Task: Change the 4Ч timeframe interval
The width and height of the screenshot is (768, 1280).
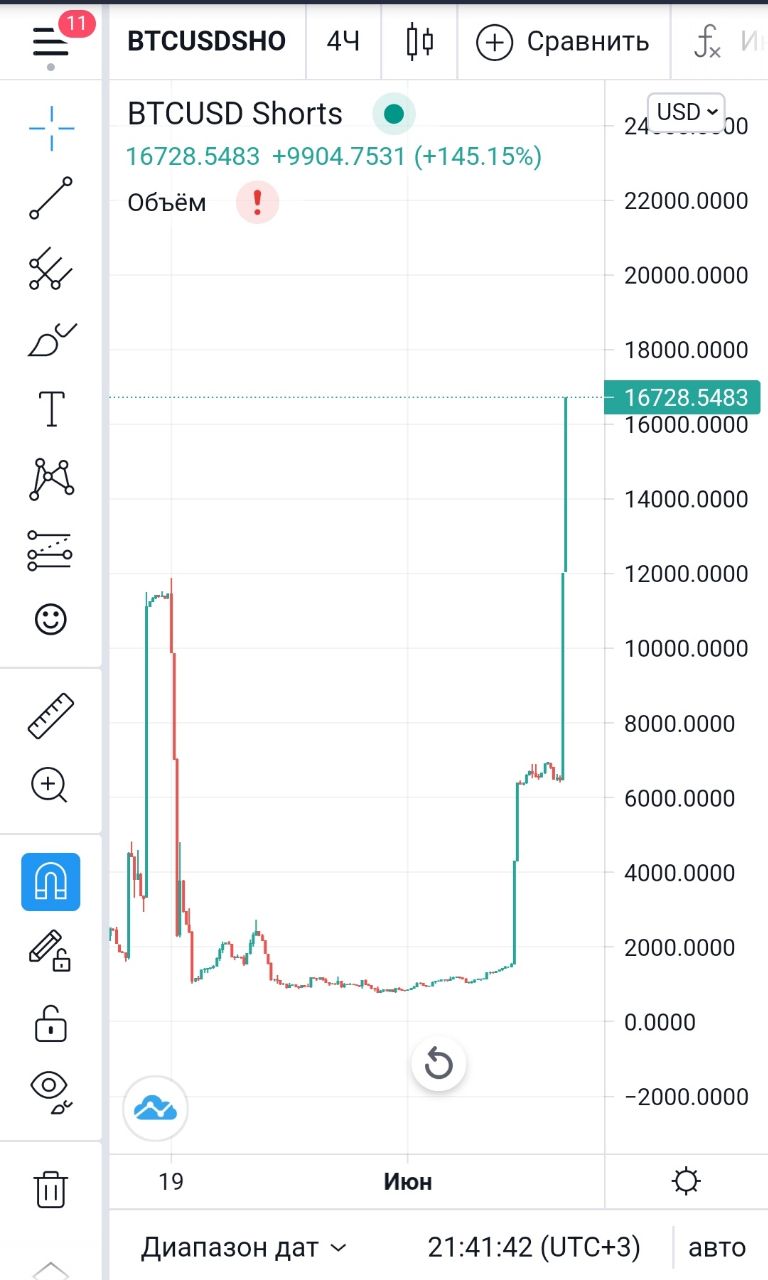Action: click(343, 41)
